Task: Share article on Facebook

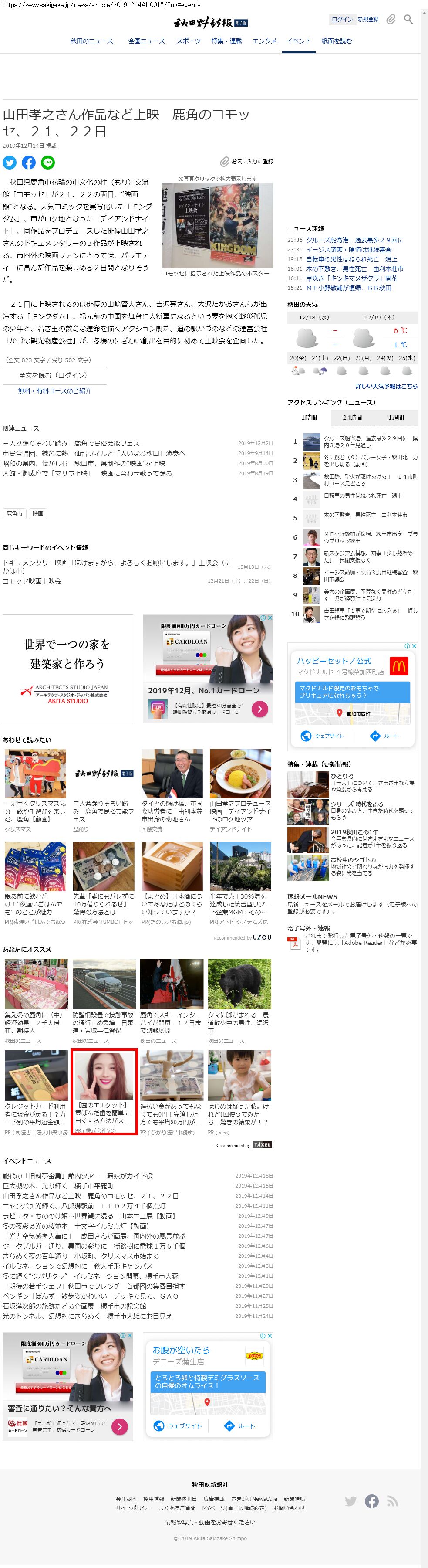Action: pyautogui.click(x=29, y=163)
